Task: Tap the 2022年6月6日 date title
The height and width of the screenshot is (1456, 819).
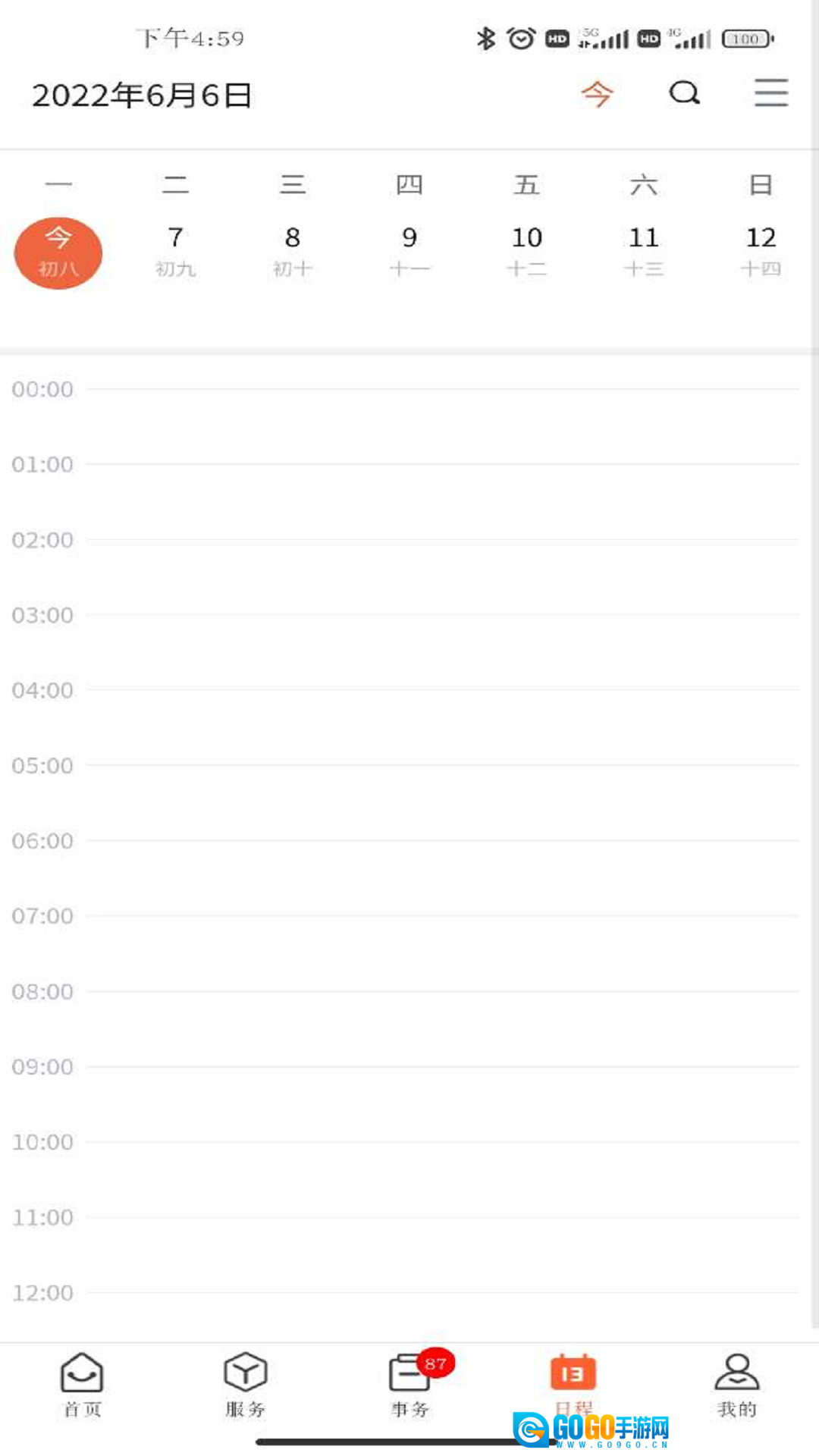Action: (x=142, y=96)
